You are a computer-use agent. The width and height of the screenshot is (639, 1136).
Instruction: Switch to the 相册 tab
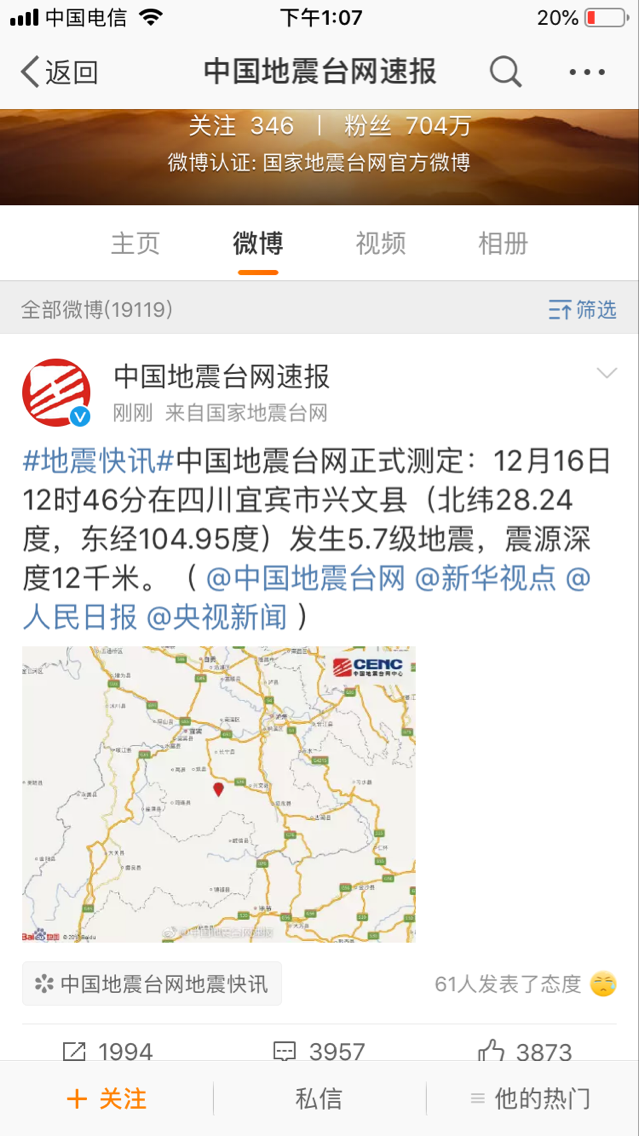(x=503, y=243)
